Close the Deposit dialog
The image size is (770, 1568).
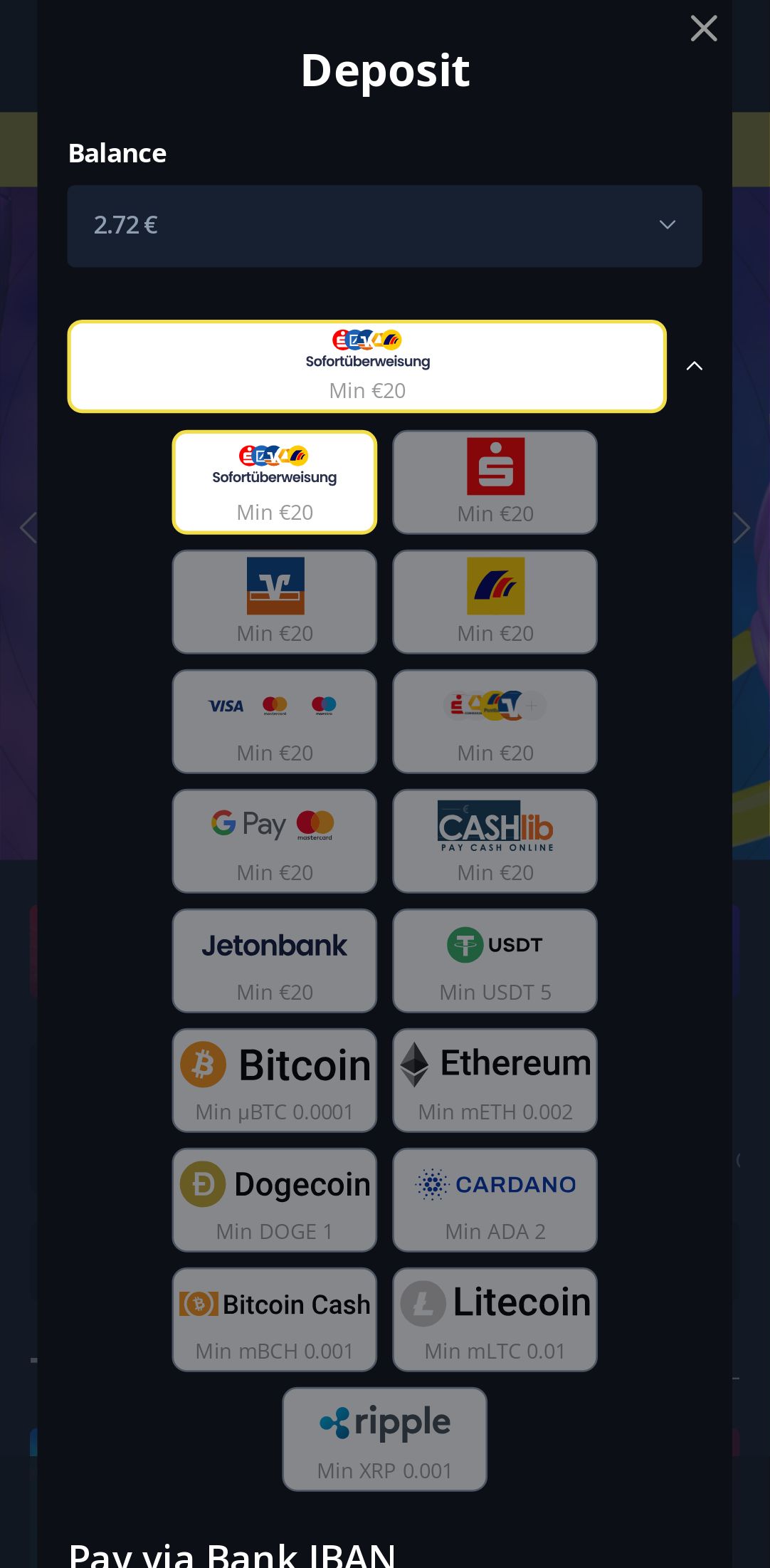[x=703, y=28]
